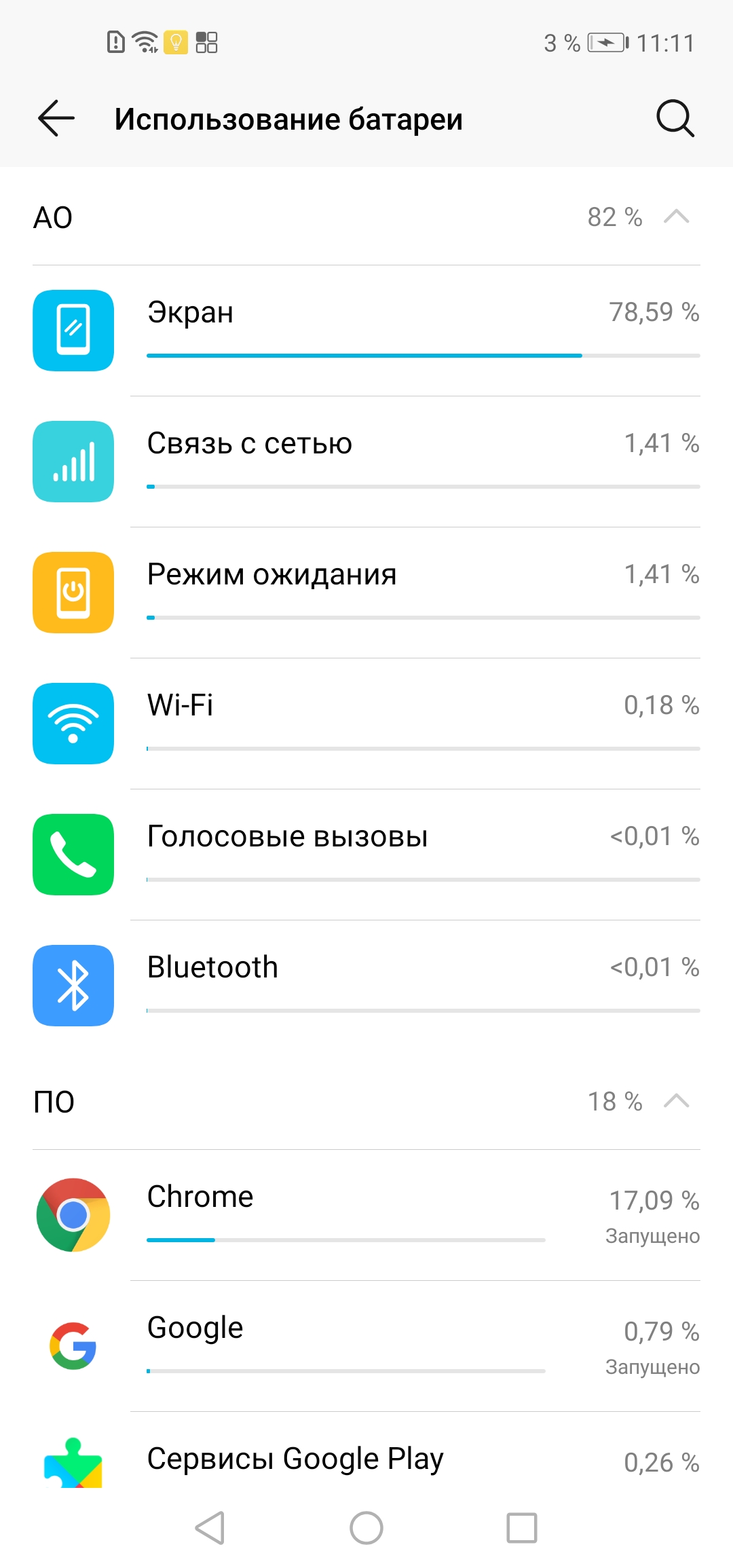
Task: Open the search magnifier icon
Action: click(675, 119)
